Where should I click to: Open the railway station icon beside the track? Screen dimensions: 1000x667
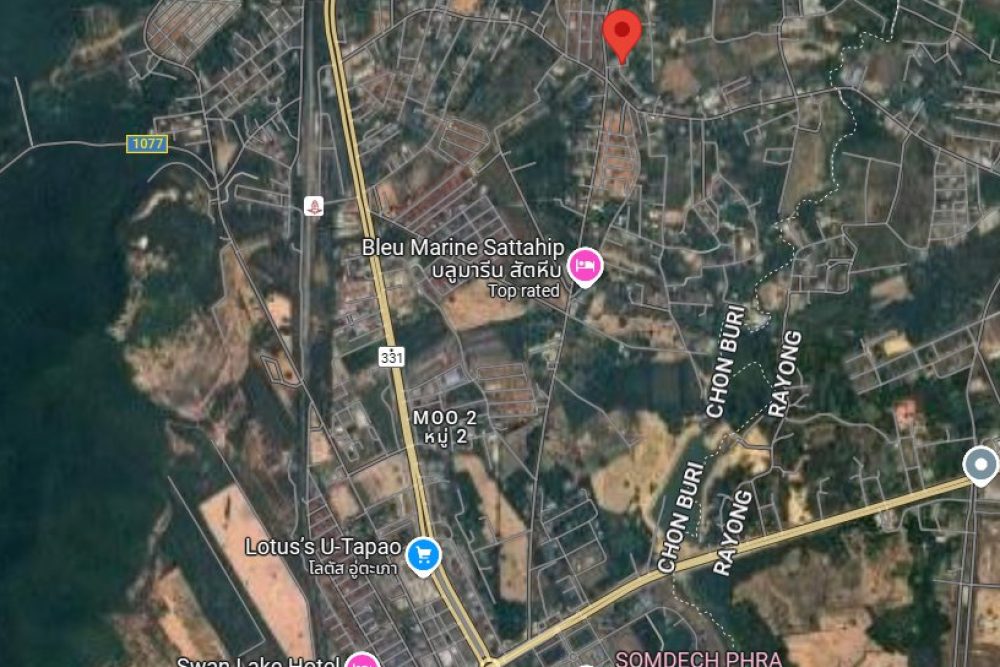(x=314, y=206)
